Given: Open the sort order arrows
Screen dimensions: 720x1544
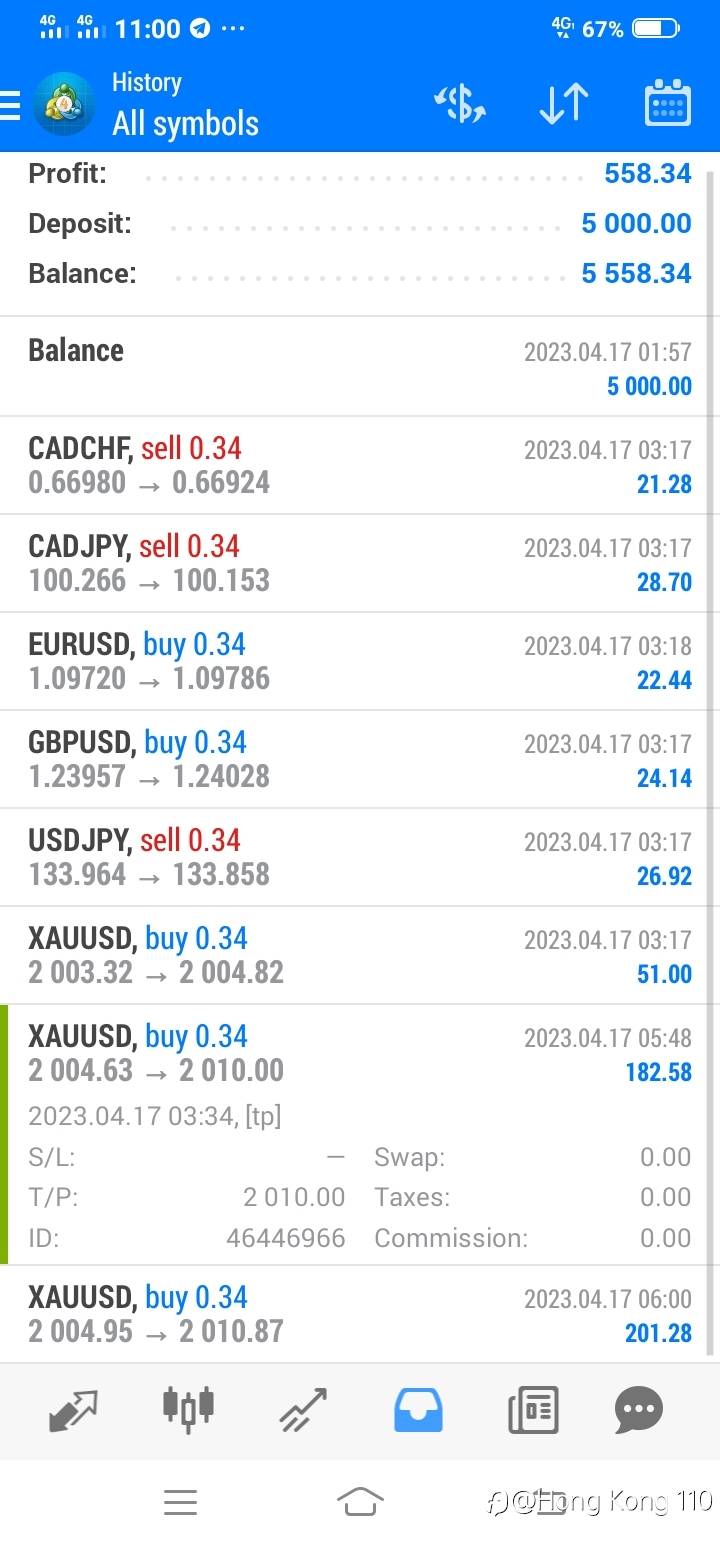Looking at the screenshot, I should (564, 104).
